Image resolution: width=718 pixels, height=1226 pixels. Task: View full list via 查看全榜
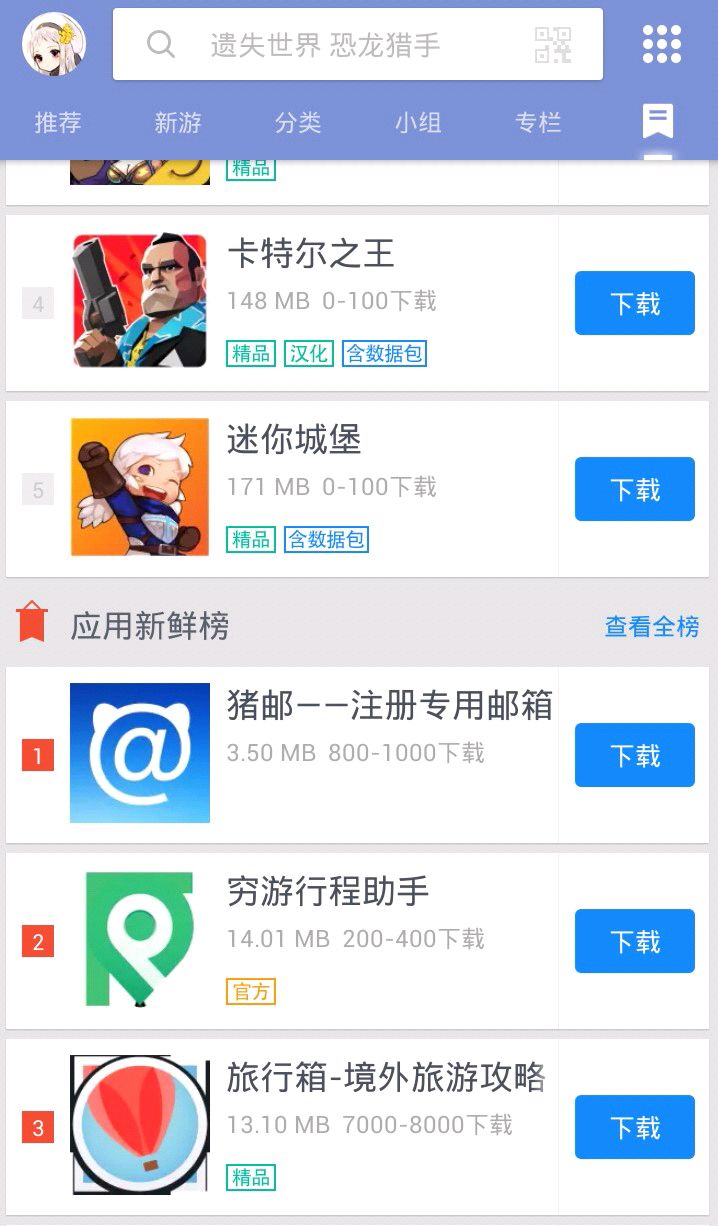(651, 627)
